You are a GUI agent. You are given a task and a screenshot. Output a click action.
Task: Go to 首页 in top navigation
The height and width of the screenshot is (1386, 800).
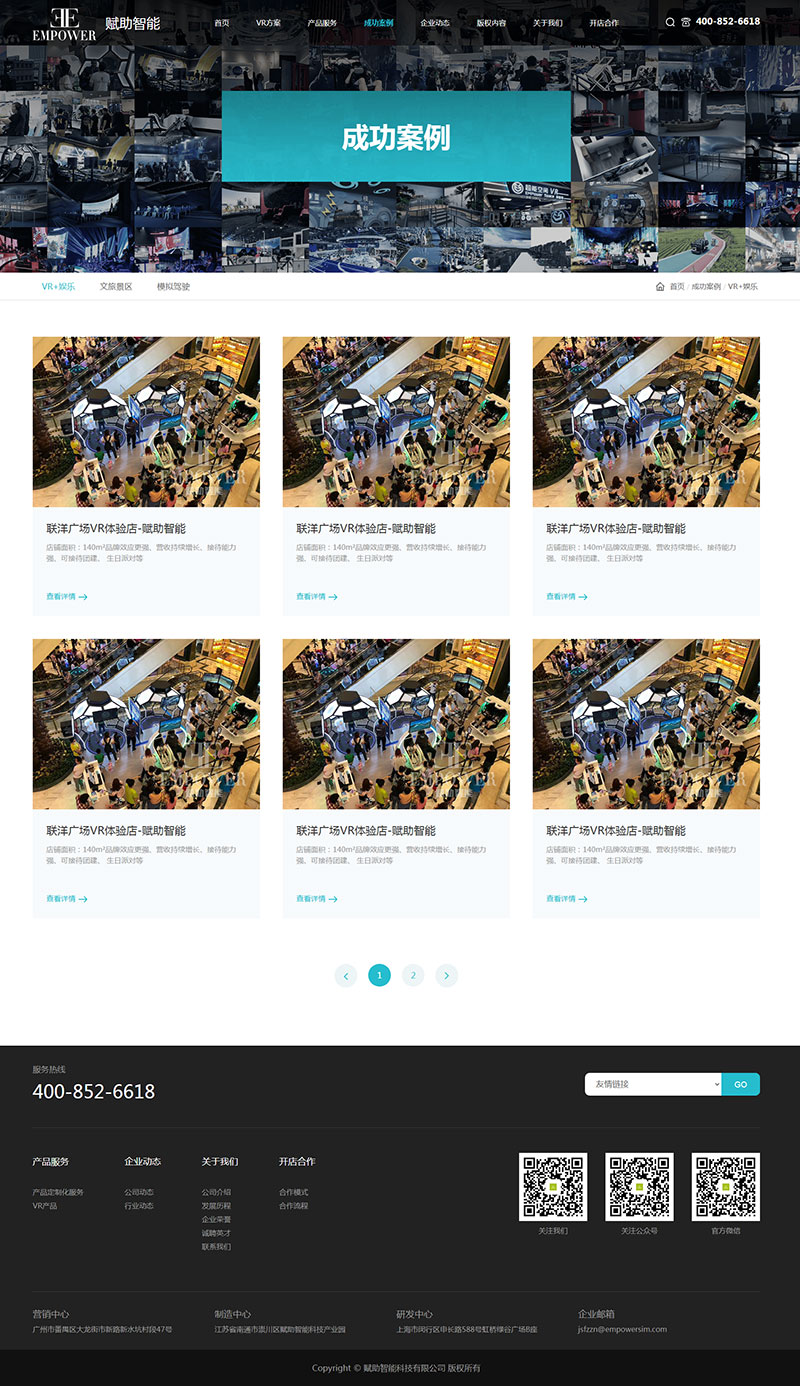[222, 22]
